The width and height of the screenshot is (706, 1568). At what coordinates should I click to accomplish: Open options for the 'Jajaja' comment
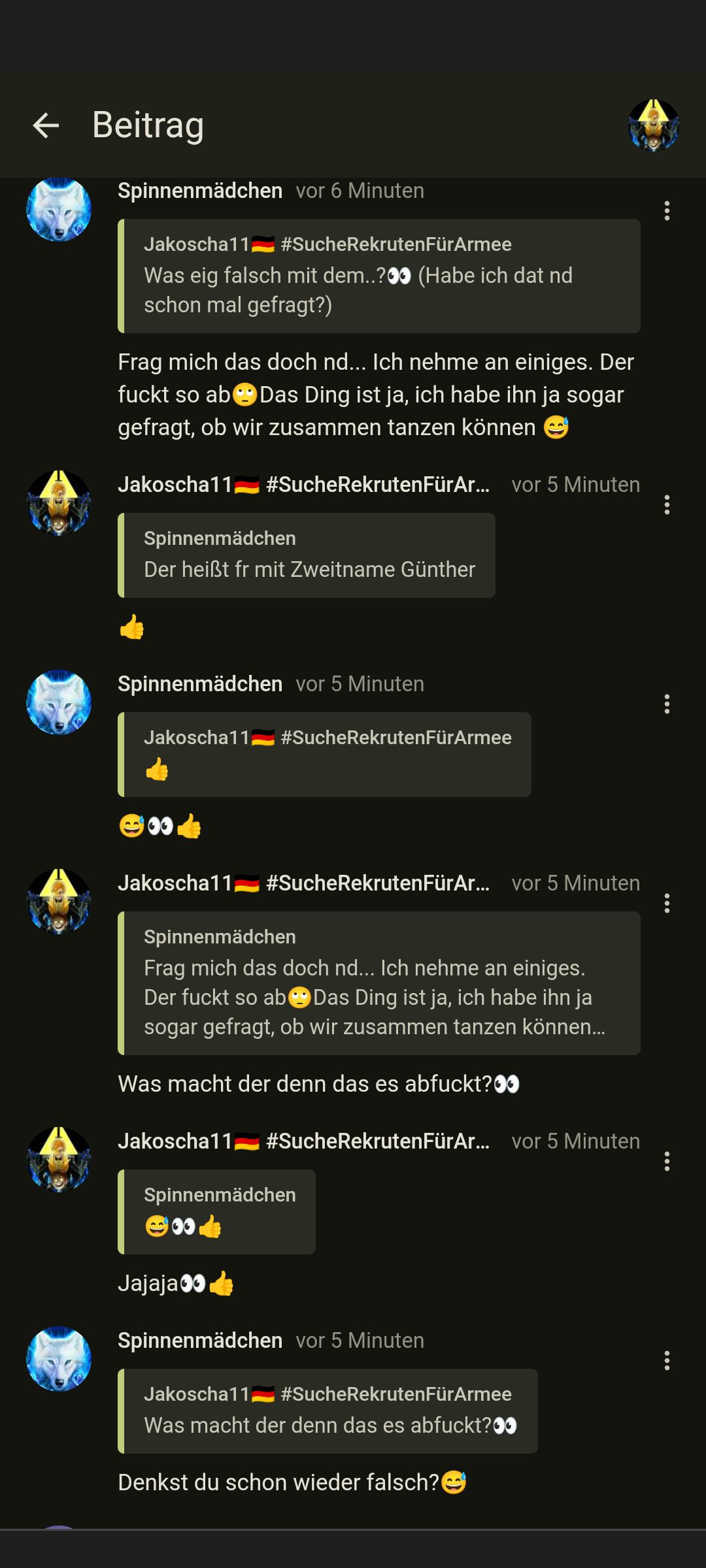point(667,1161)
